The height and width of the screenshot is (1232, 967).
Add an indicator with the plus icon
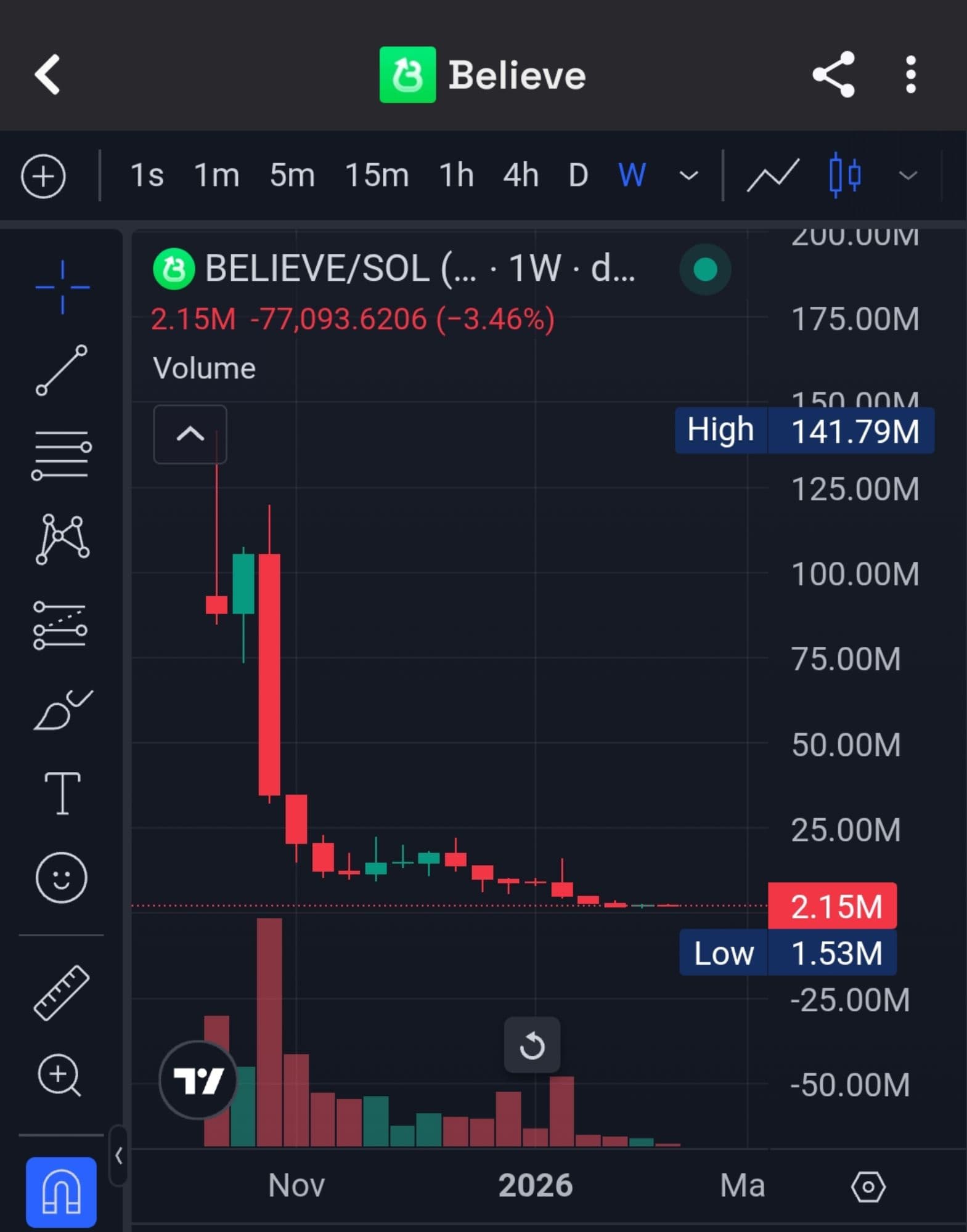pos(43,177)
